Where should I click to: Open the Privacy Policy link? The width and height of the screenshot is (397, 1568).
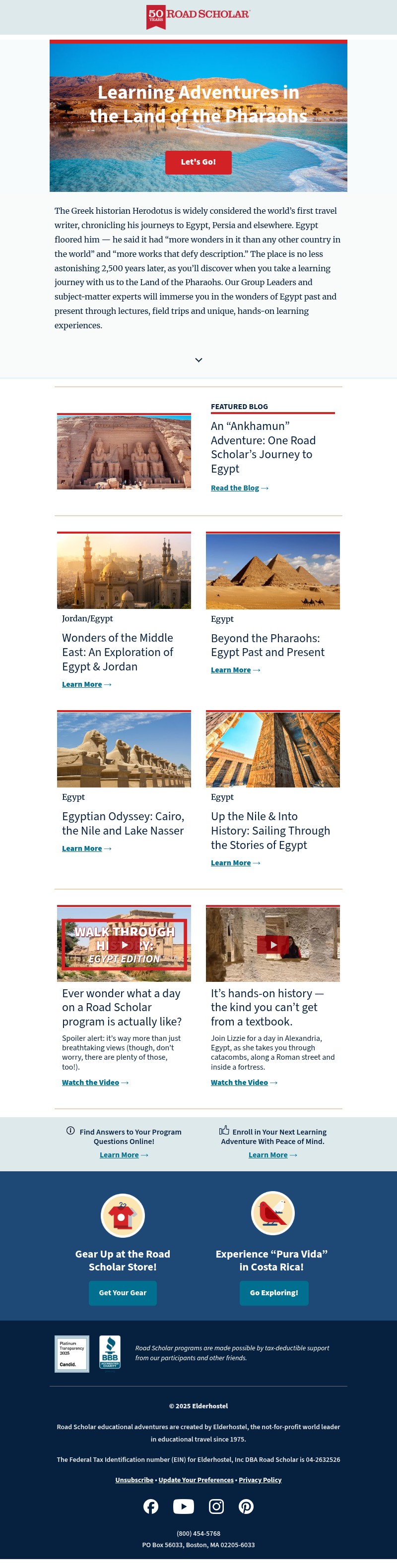tap(260, 1480)
